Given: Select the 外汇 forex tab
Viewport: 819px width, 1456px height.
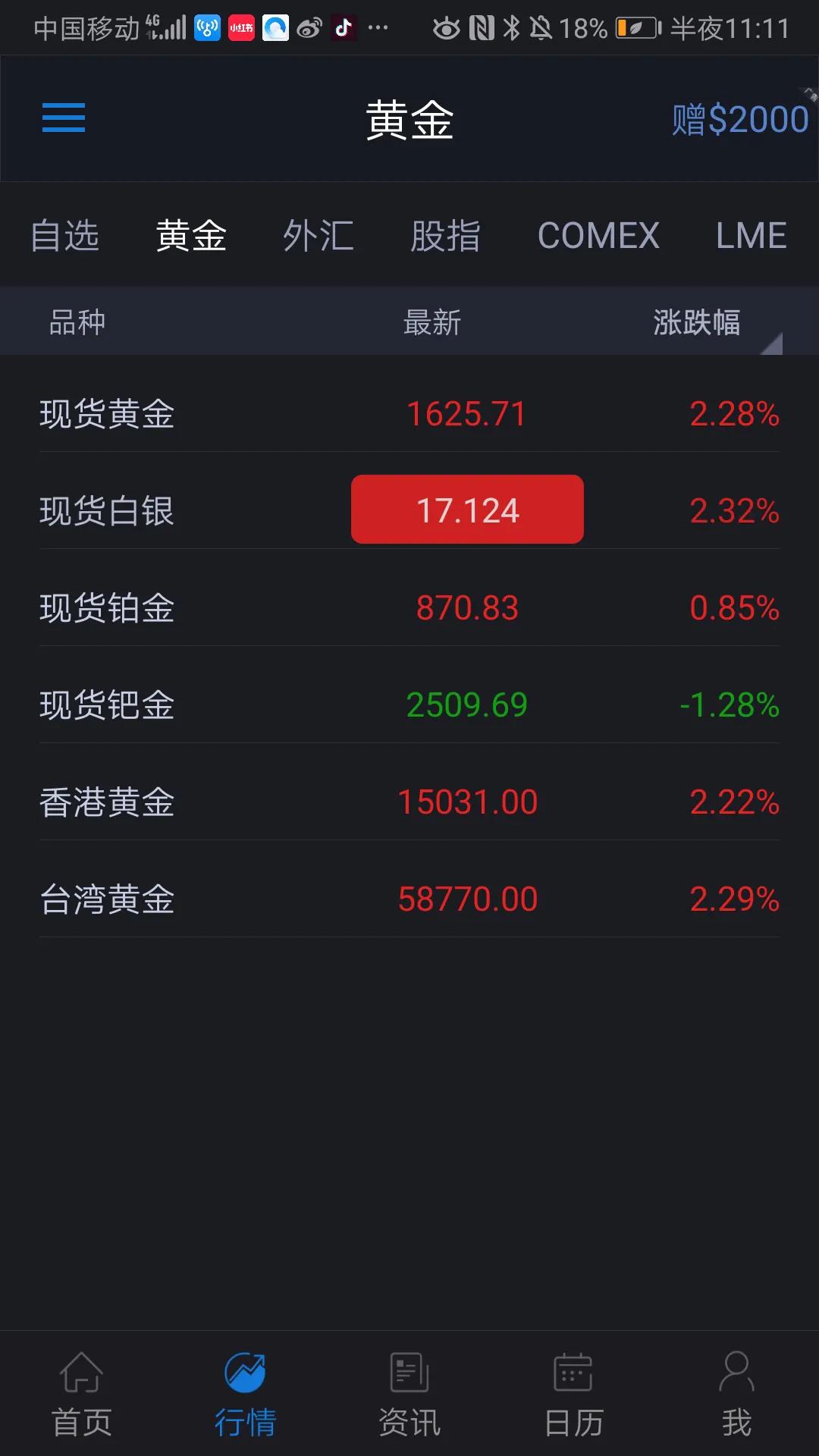Looking at the screenshot, I should click(318, 235).
